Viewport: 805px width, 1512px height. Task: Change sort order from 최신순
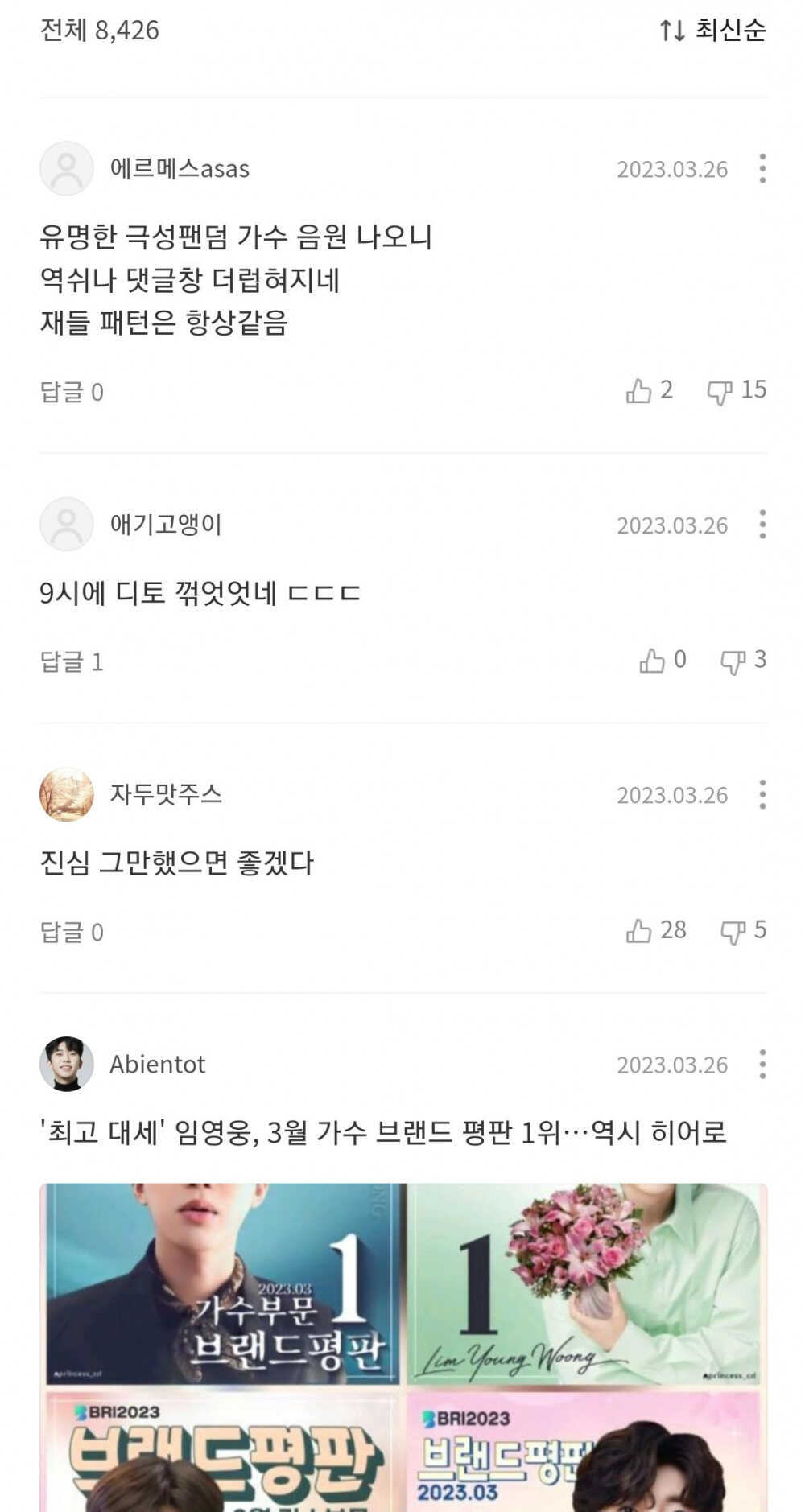click(712, 31)
